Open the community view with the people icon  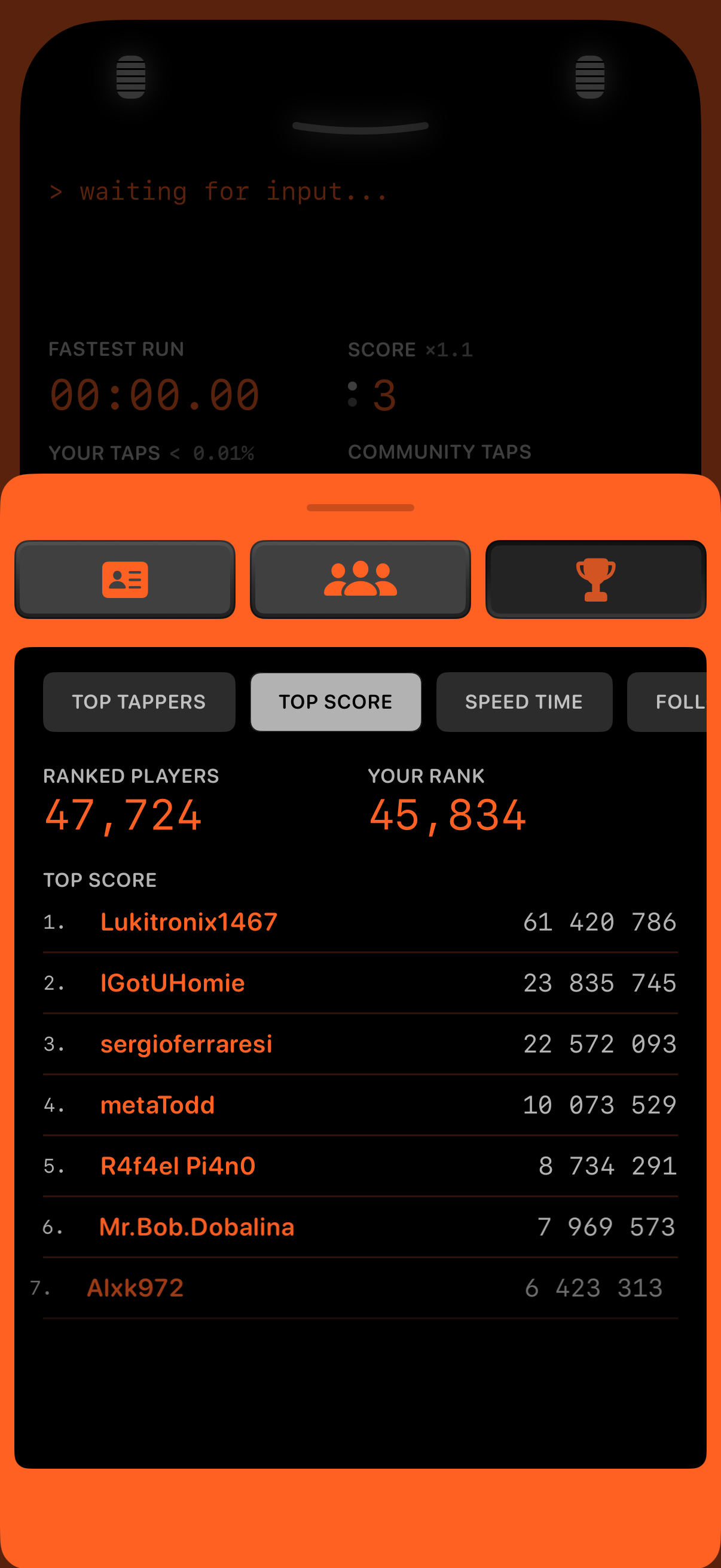tap(361, 579)
